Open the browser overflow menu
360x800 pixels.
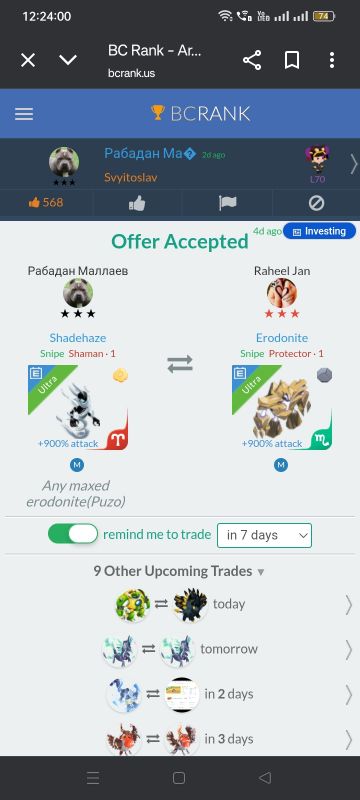[332, 61]
